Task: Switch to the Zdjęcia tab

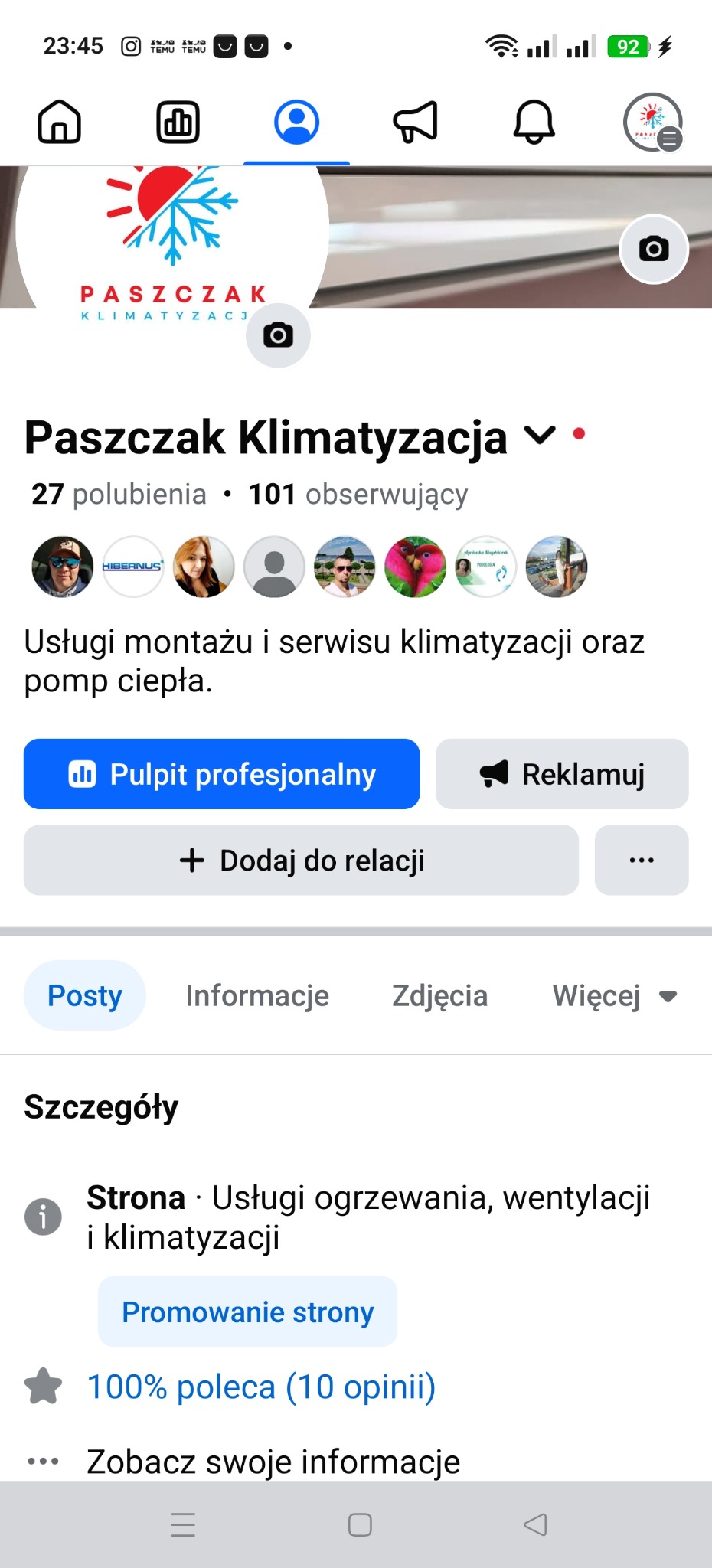Action: tap(439, 995)
